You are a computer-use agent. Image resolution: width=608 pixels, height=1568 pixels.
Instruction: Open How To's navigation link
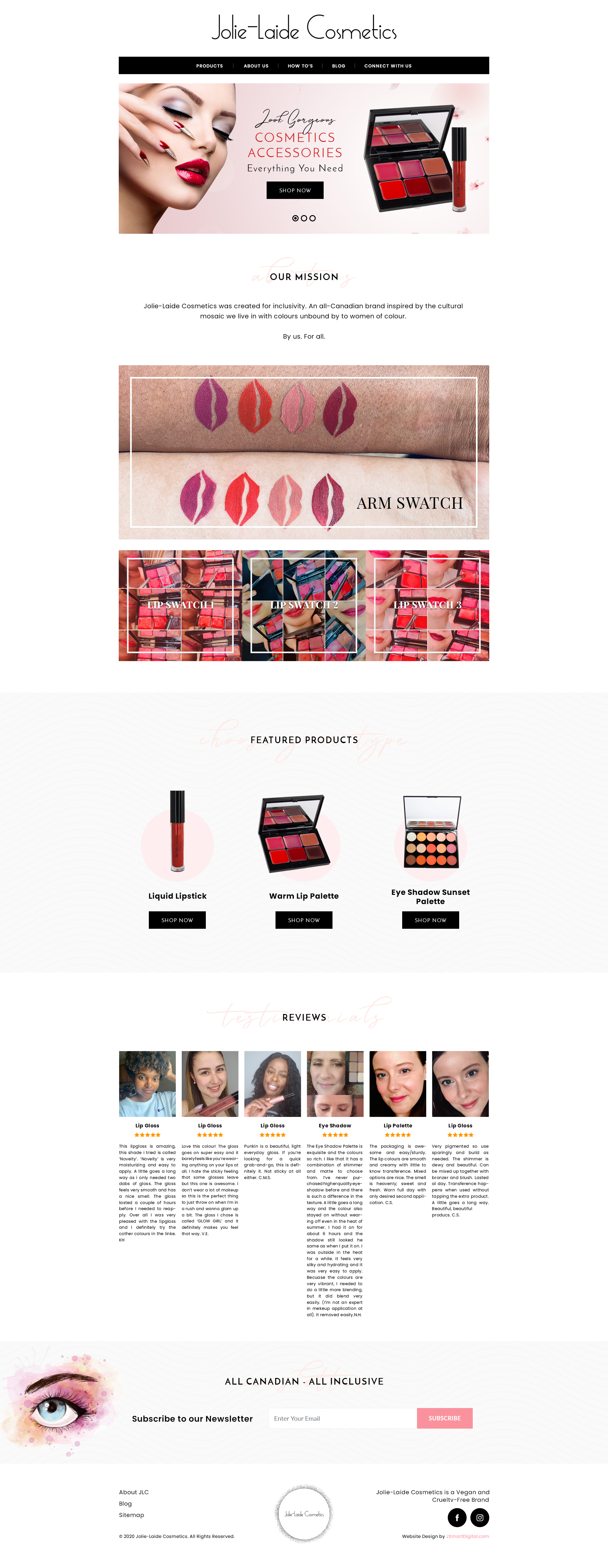click(300, 66)
